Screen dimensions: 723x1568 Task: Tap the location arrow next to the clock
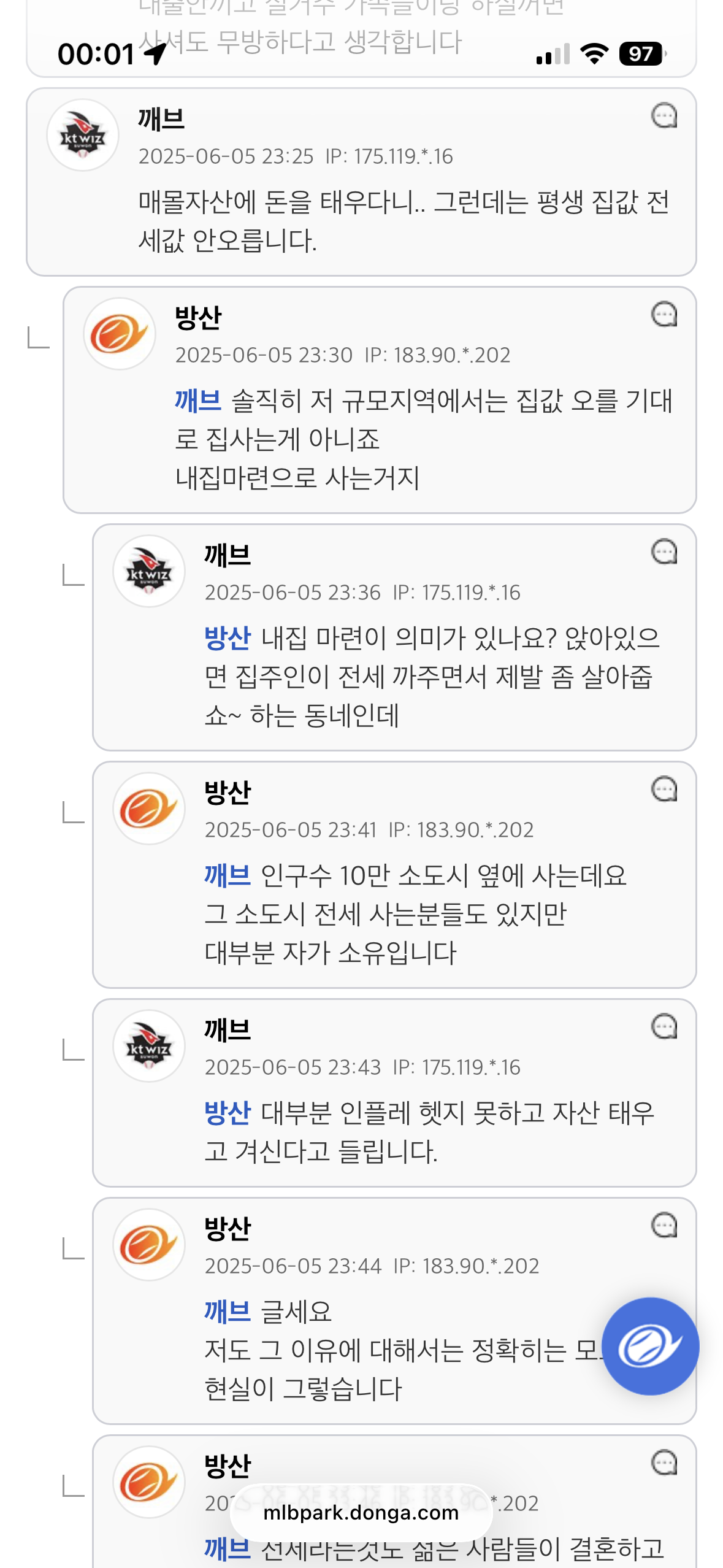[155, 53]
